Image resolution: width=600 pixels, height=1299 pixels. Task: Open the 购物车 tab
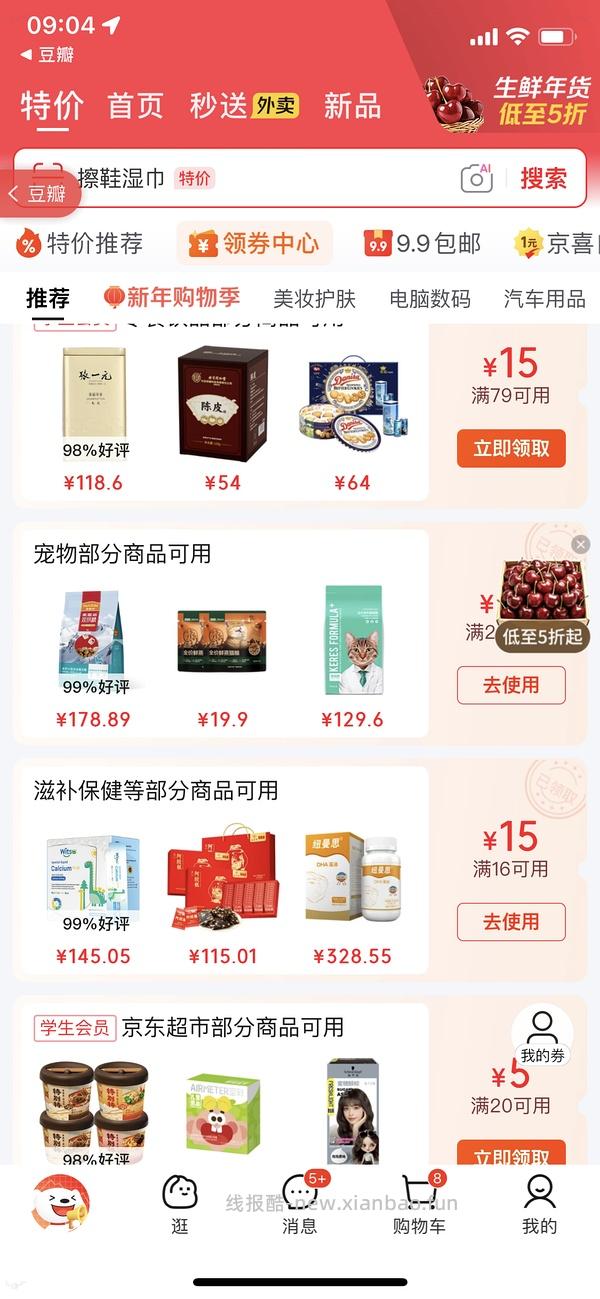(419, 1204)
